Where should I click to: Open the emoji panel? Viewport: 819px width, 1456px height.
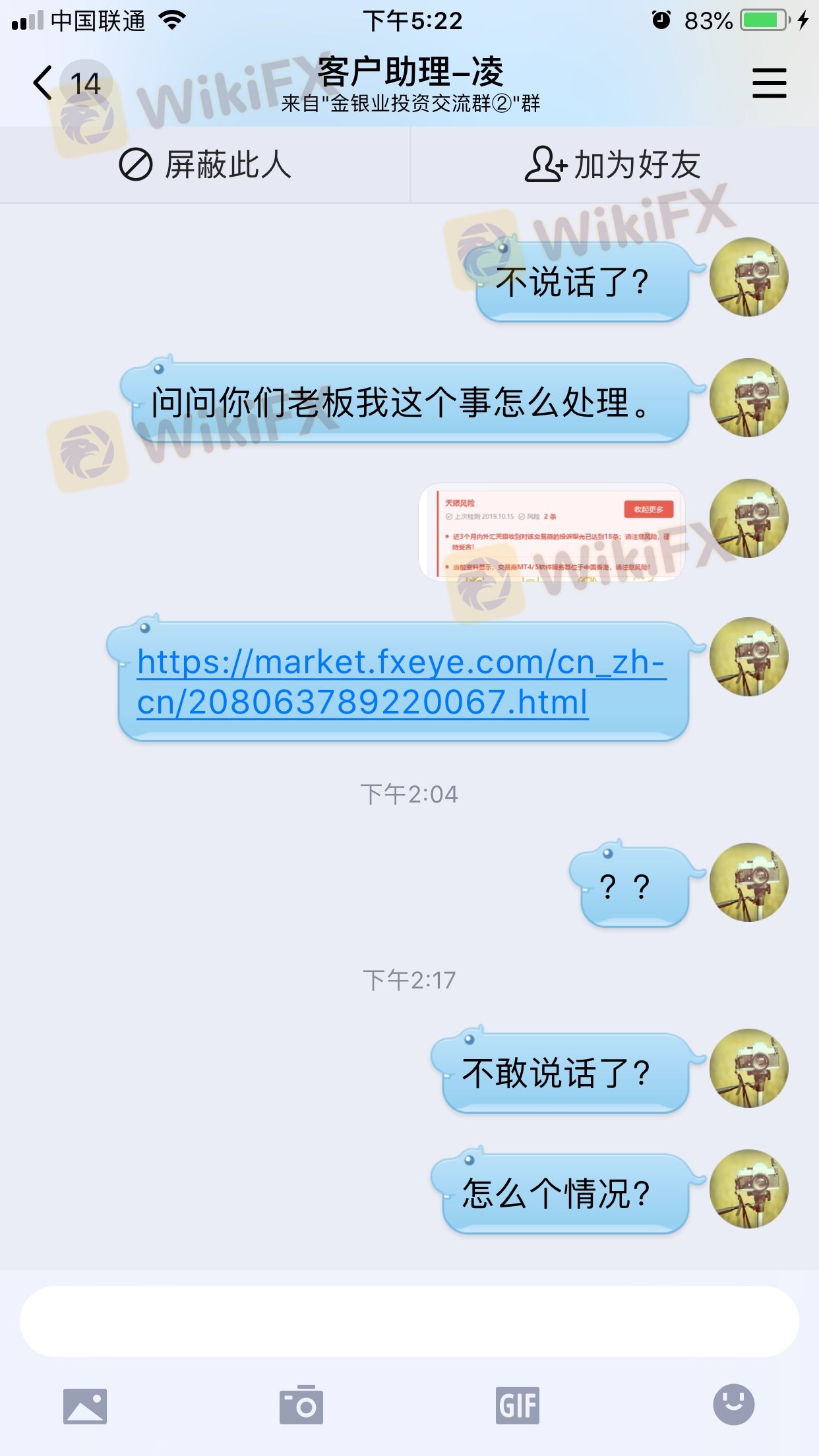tap(733, 1405)
